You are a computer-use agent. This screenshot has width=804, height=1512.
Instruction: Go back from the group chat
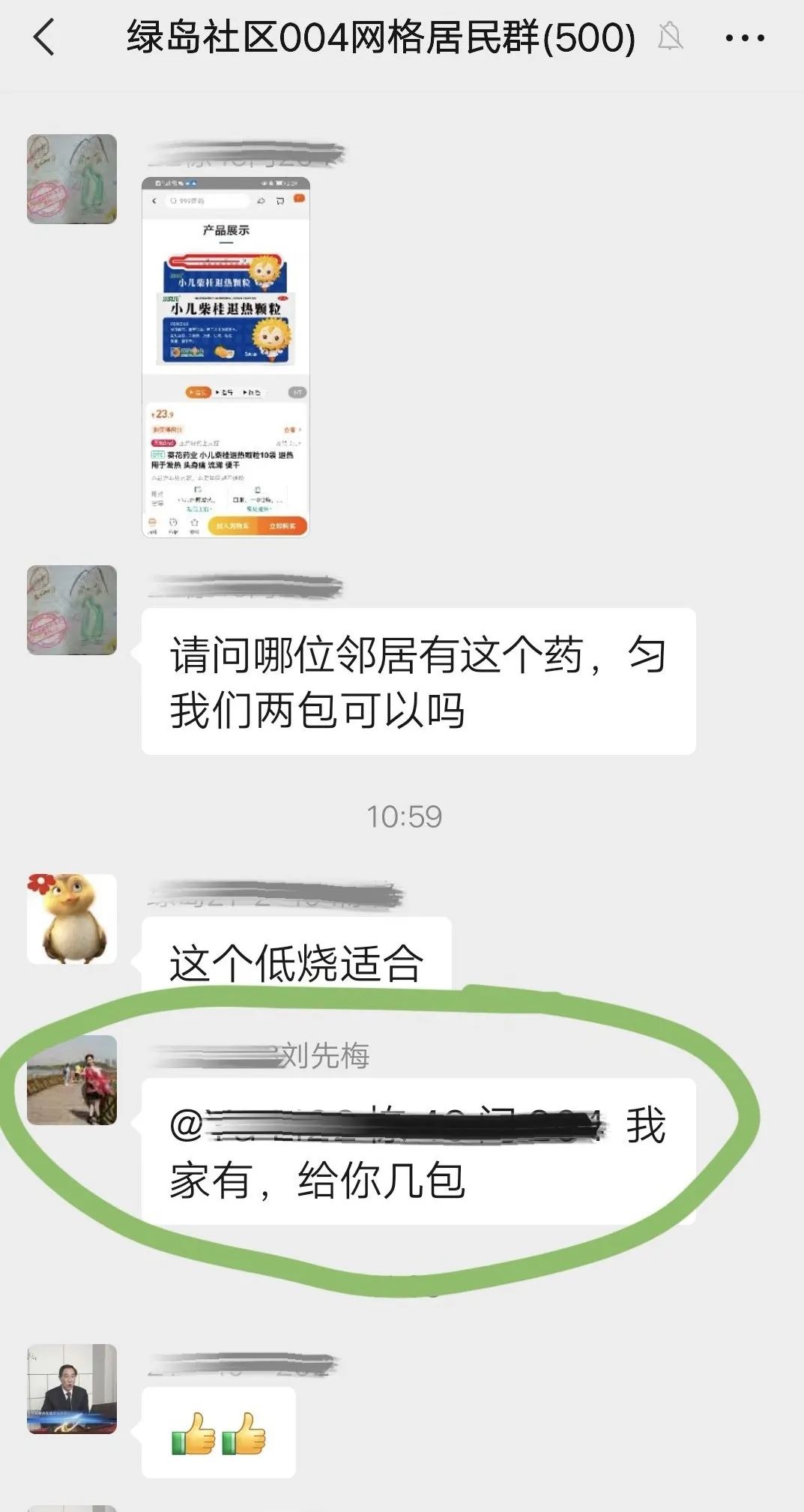tap(44, 37)
